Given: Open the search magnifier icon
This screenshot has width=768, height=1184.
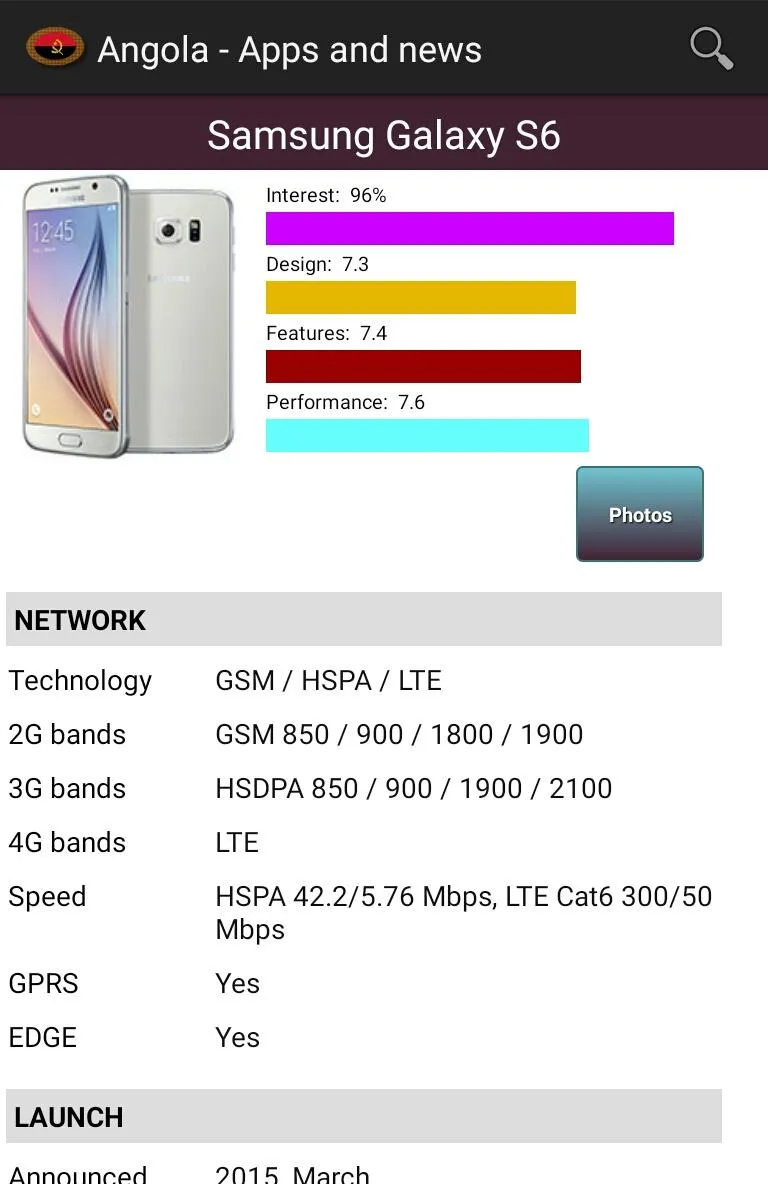Looking at the screenshot, I should (711, 48).
